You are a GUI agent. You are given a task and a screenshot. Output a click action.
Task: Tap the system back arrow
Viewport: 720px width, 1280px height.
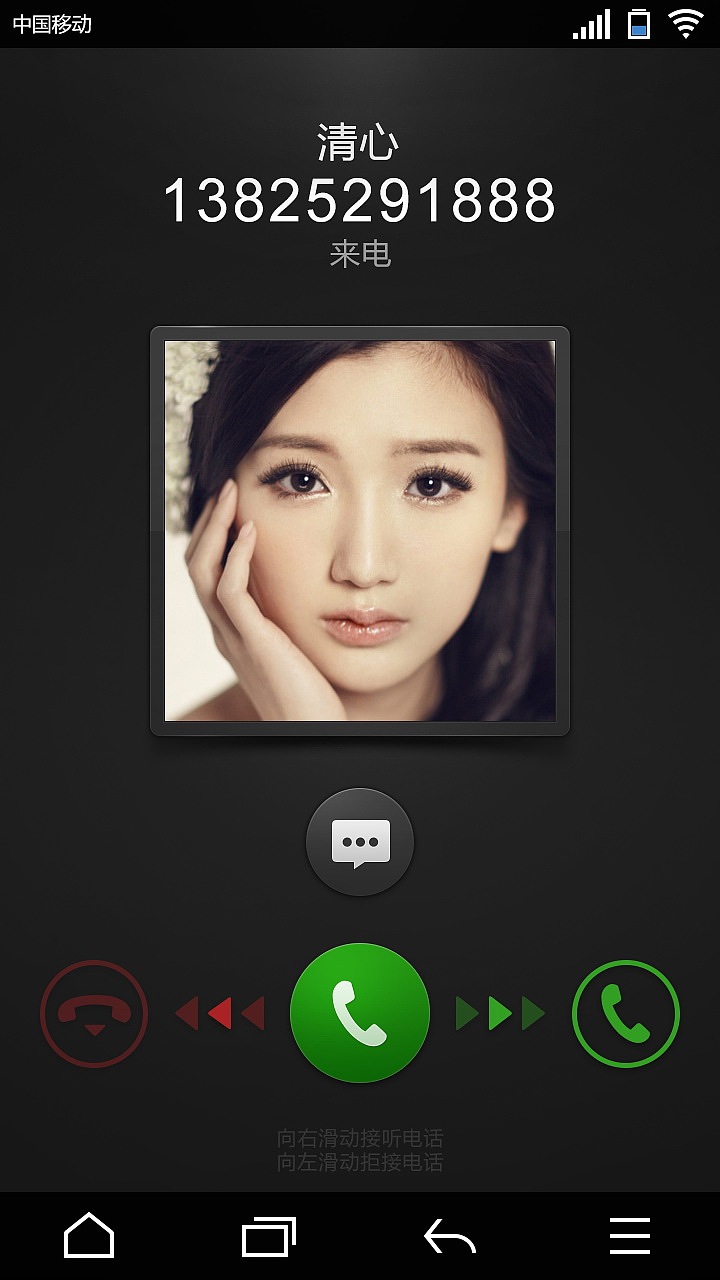click(x=449, y=1237)
